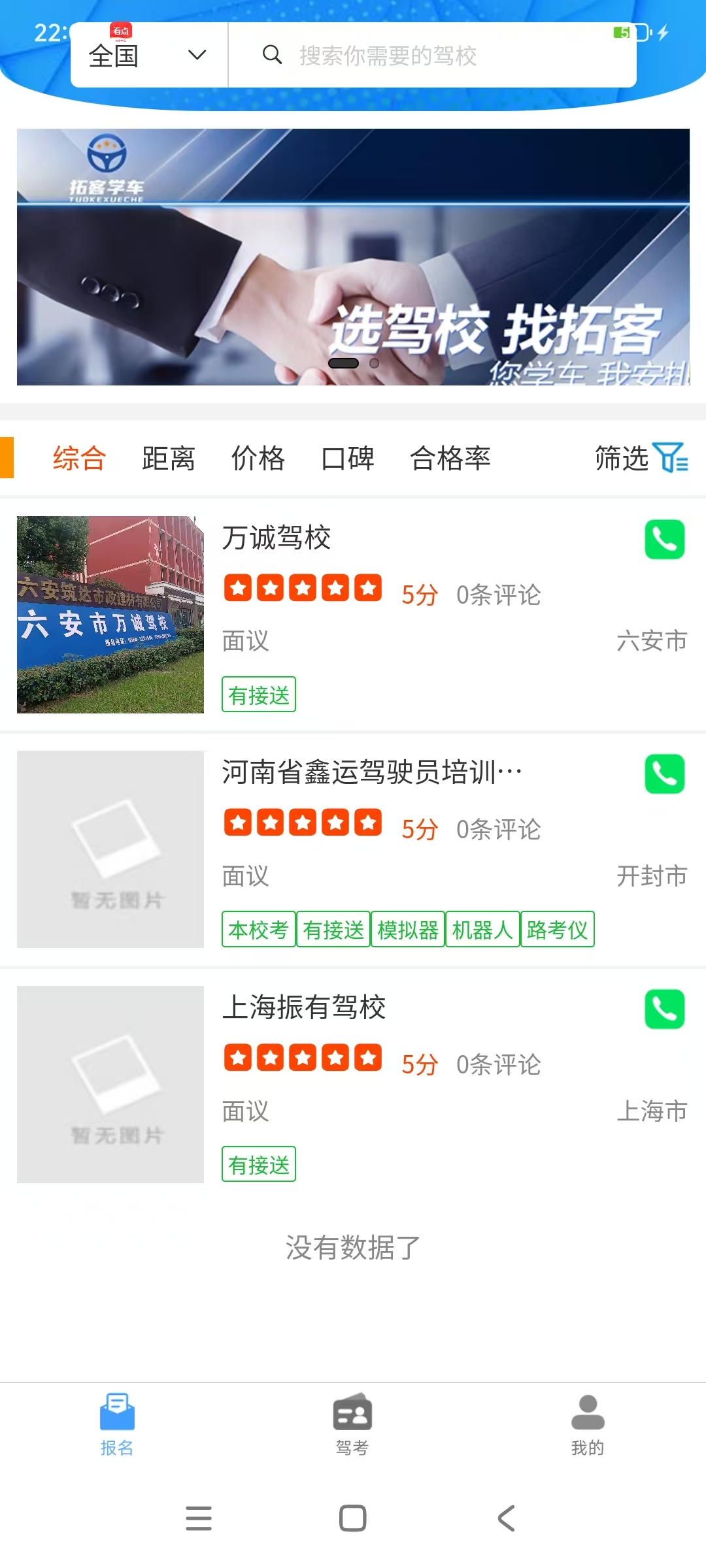Switch to the 我的 tab
Viewport: 706px width, 1568px height.
[x=588, y=1424]
